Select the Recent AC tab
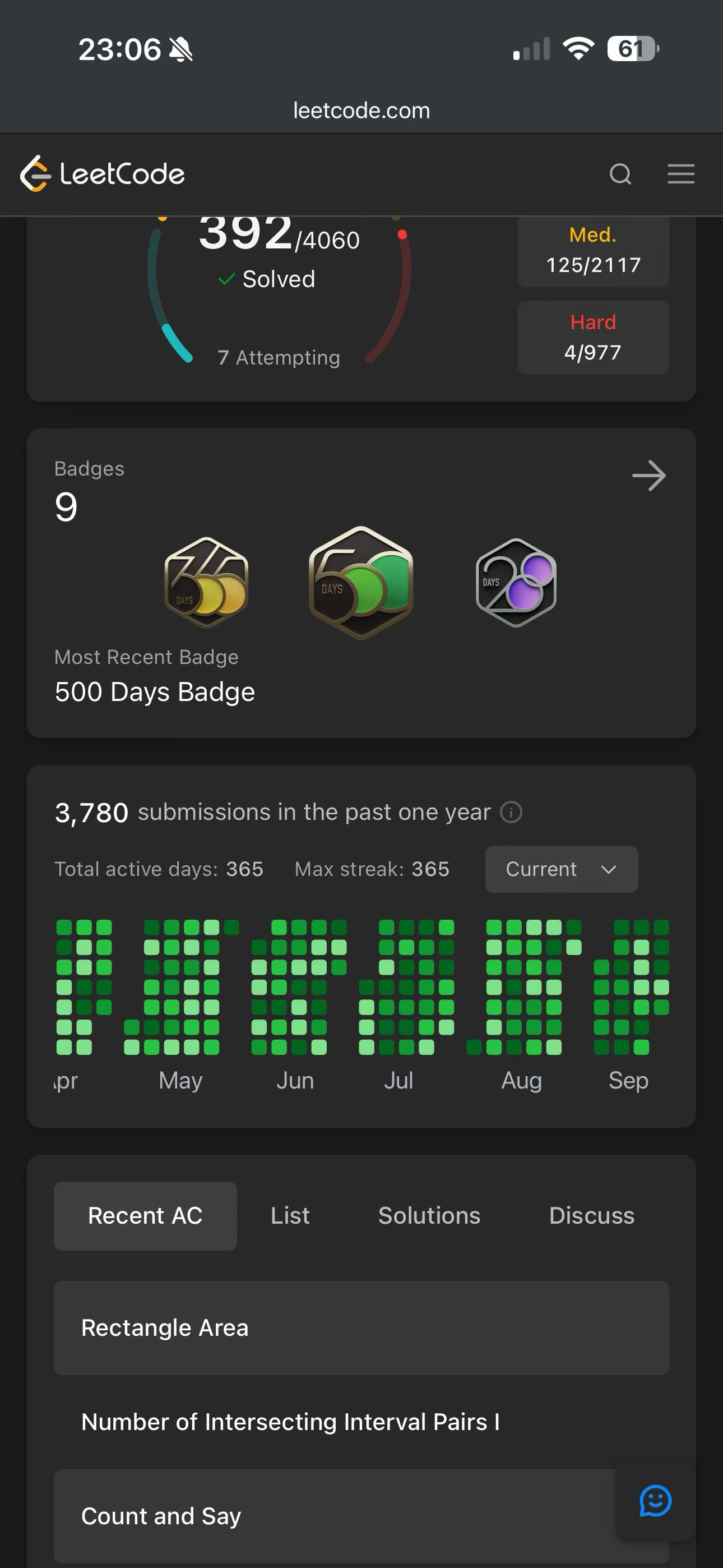The width and height of the screenshot is (723, 1568). (x=146, y=1216)
